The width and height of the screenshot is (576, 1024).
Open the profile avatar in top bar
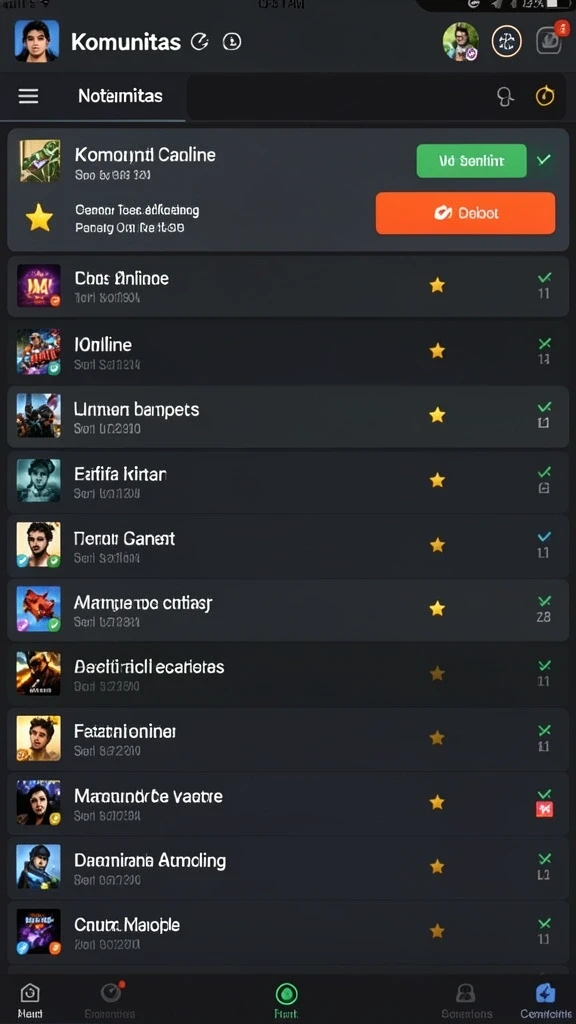(x=460, y=42)
